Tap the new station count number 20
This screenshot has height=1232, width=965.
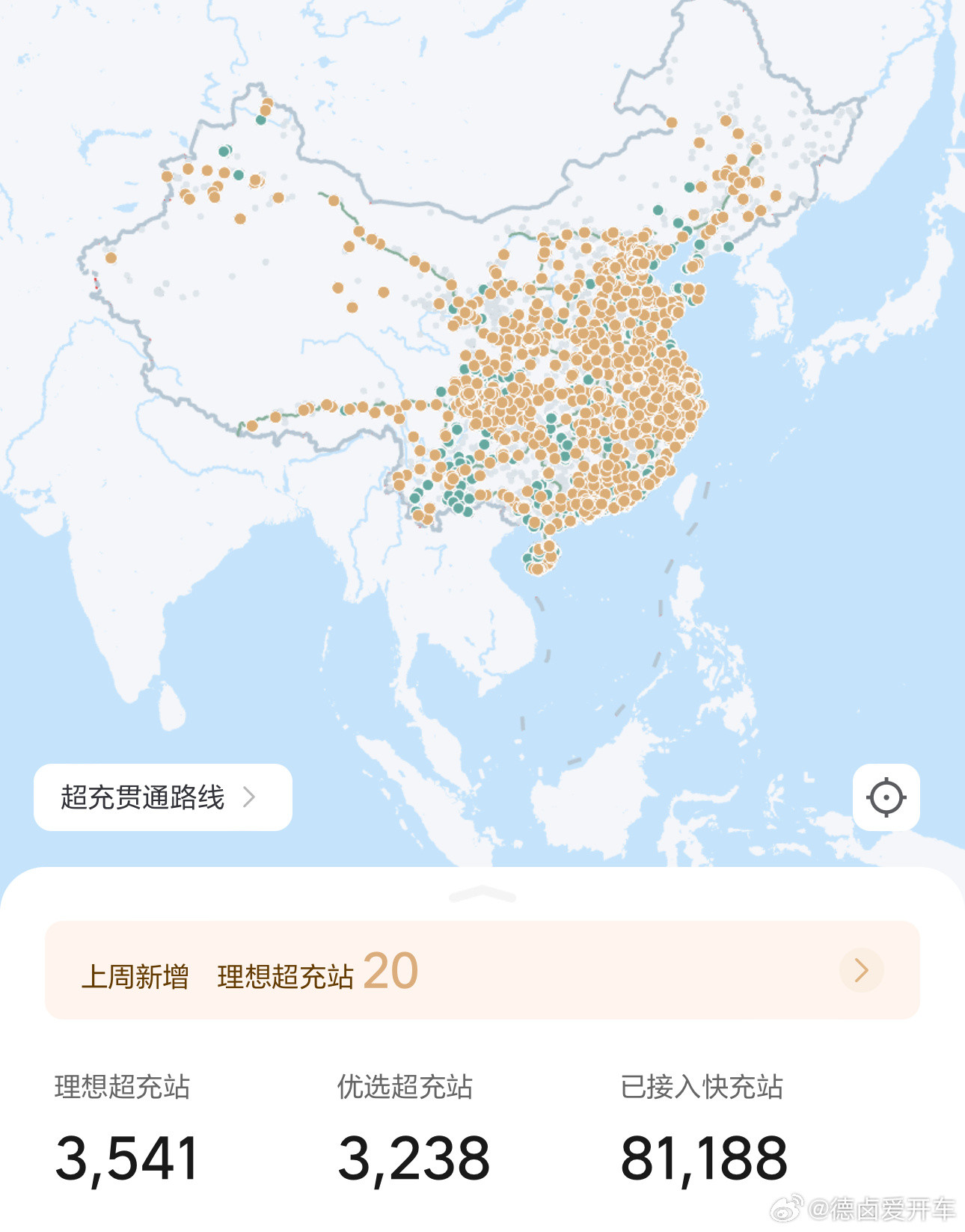(x=392, y=969)
